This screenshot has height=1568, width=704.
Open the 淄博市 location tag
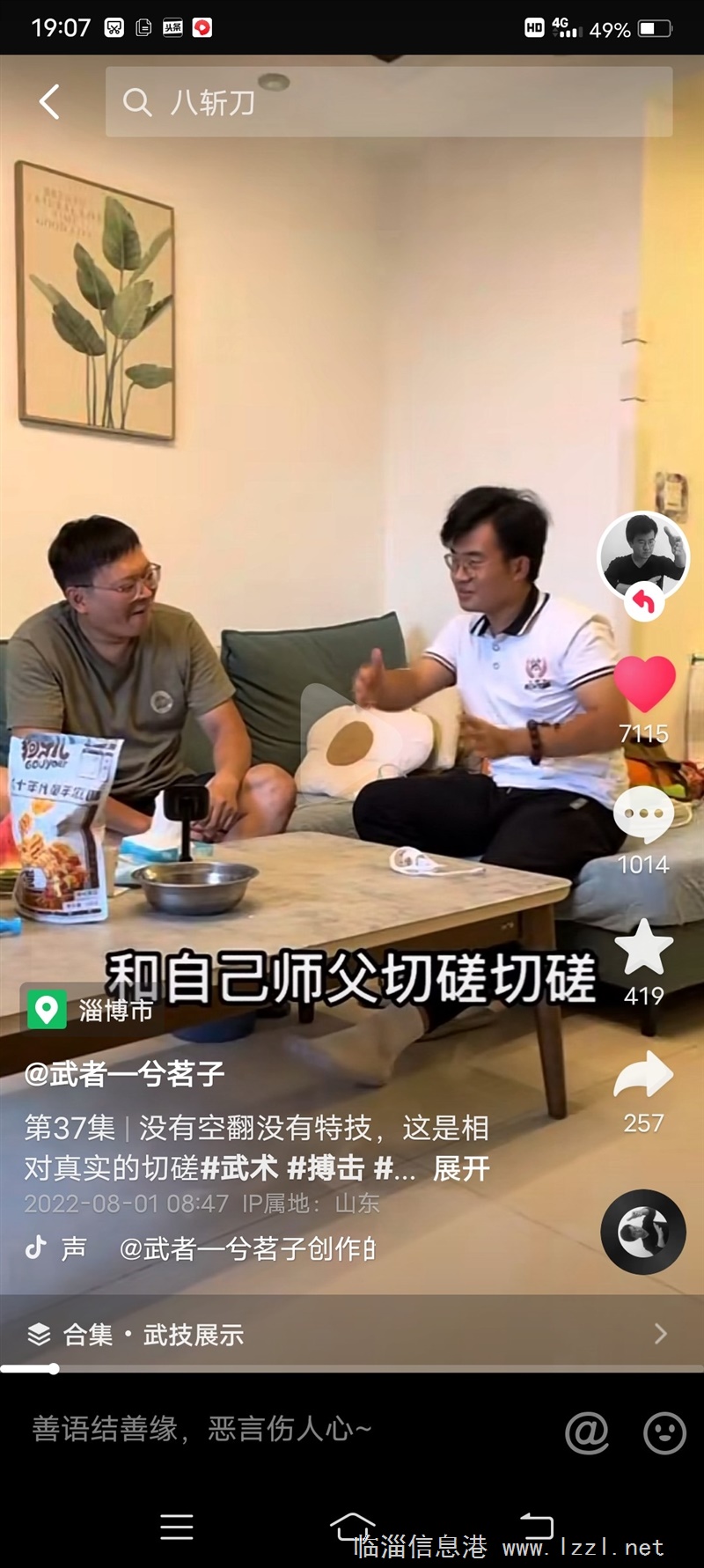[91, 1009]
